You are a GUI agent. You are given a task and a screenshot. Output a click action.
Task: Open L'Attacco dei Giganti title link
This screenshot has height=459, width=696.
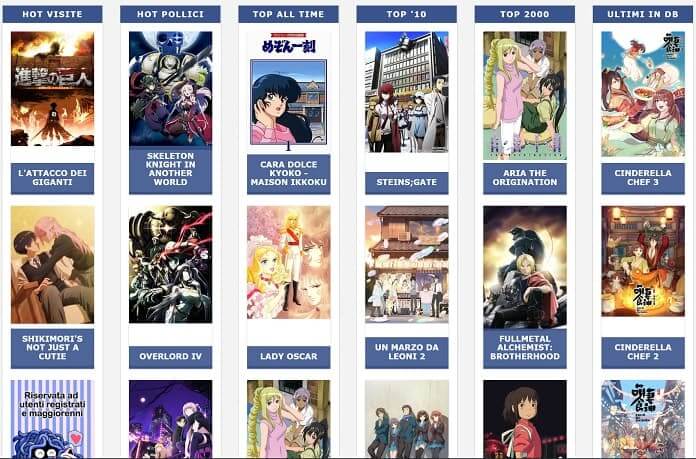(x=52, y=177)
